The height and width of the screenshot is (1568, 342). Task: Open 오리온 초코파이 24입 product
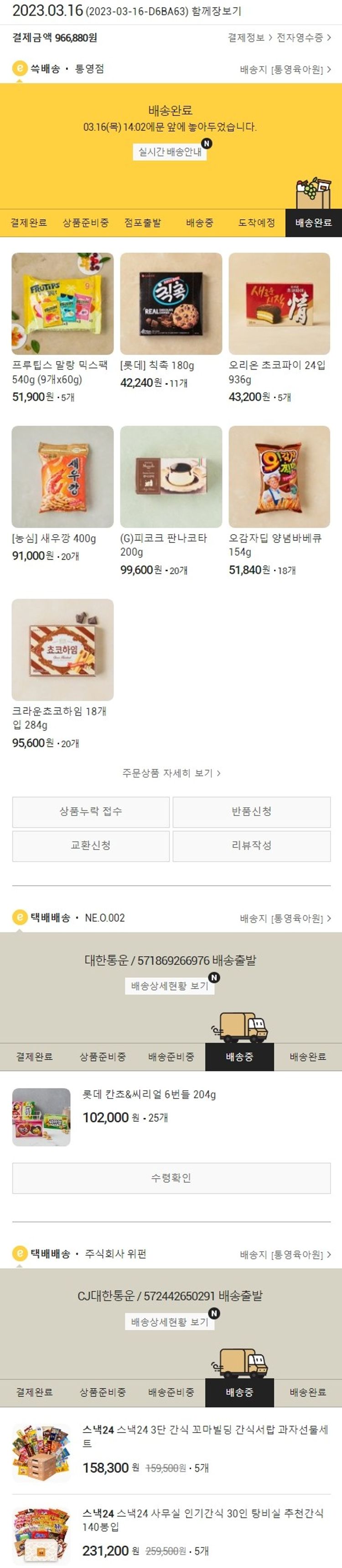(280, 304)
